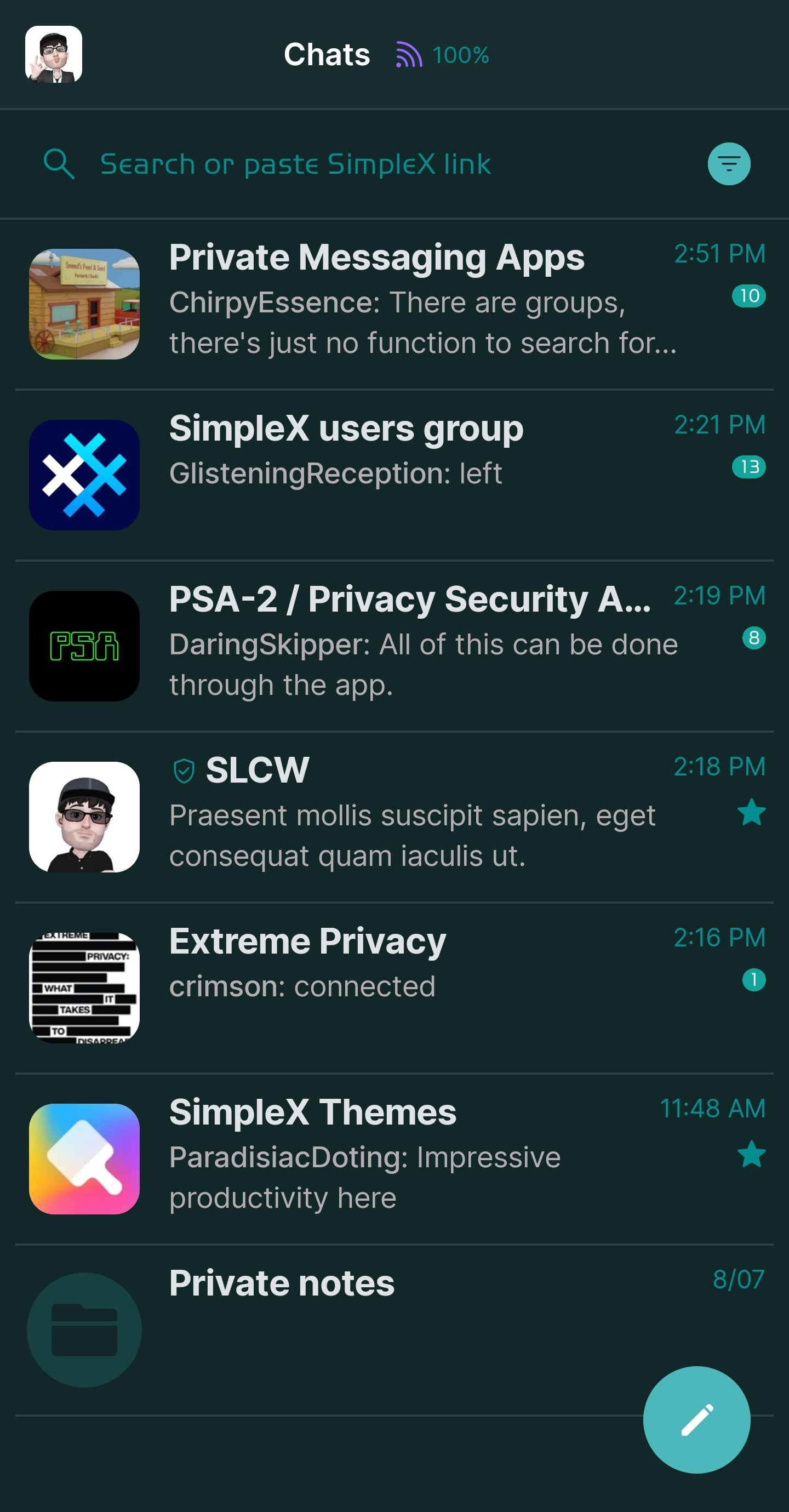Image resolution: width=789 pixels, height=1512 pixels.
Task: Open the SimpleX Themes chat
Action: pyautogui.click(x=393, y=1158)
